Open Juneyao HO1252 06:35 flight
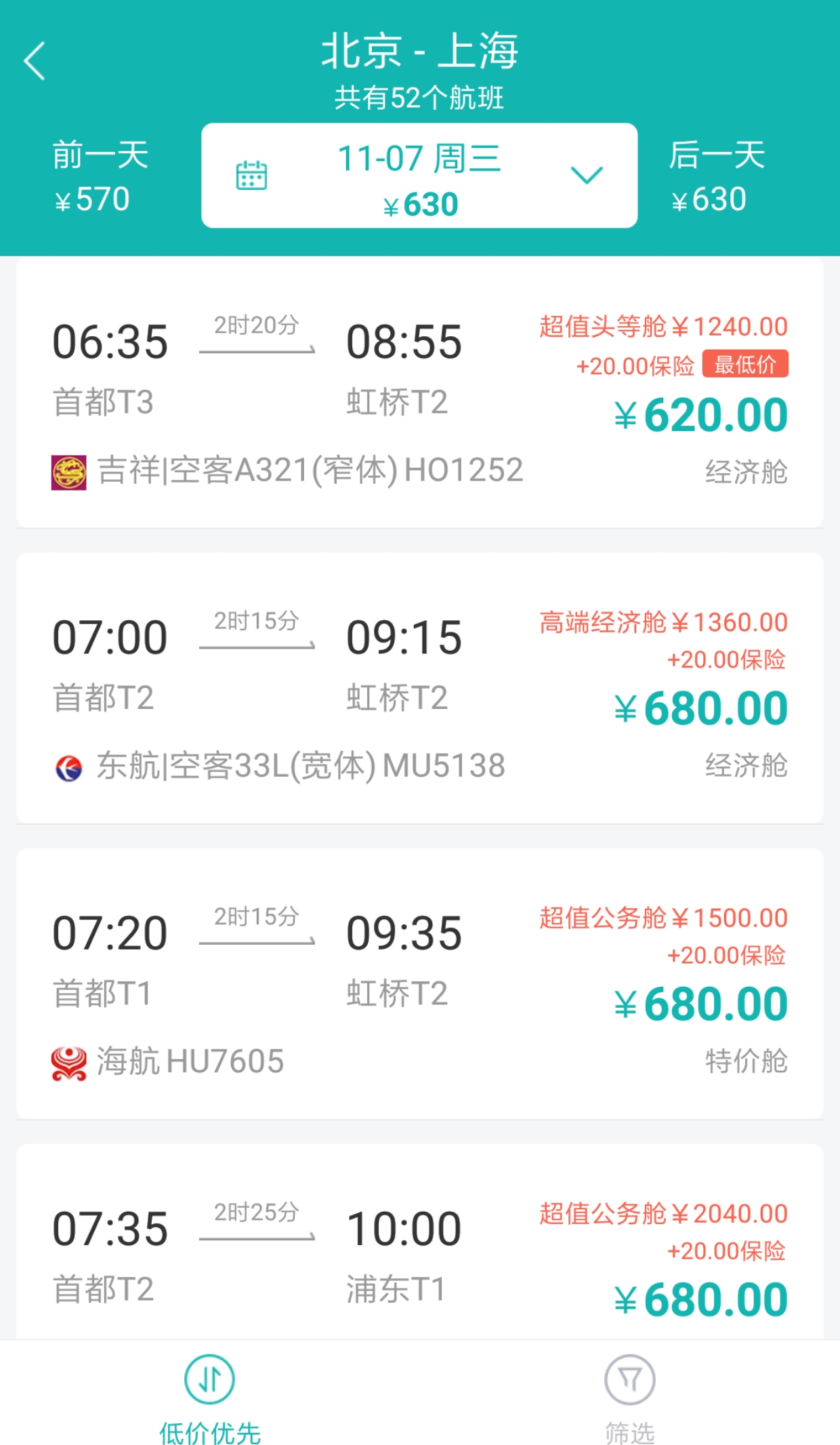Image resolution: width=840 pixels, height=1445 pixels. point(419,393)
